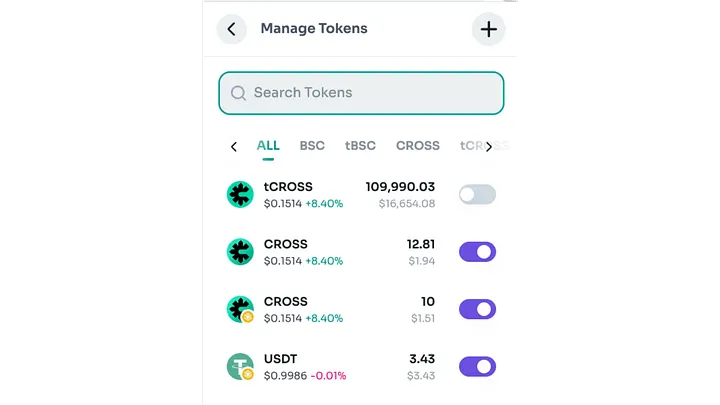
Task: Filter tokens by the CROSS tab
Action: (417, 146)
